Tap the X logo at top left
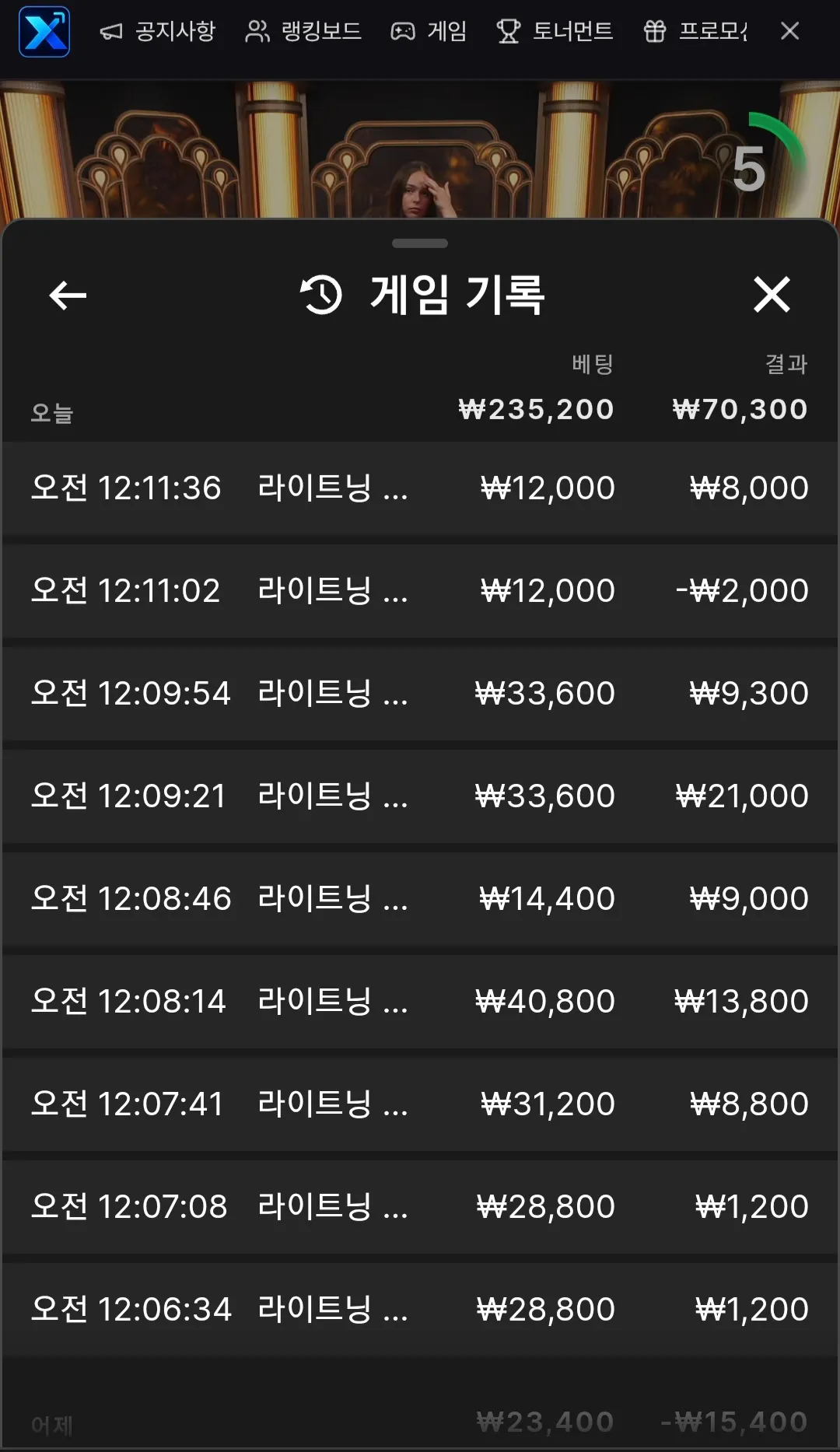The image size is (840, 1452). pos(44,32)
